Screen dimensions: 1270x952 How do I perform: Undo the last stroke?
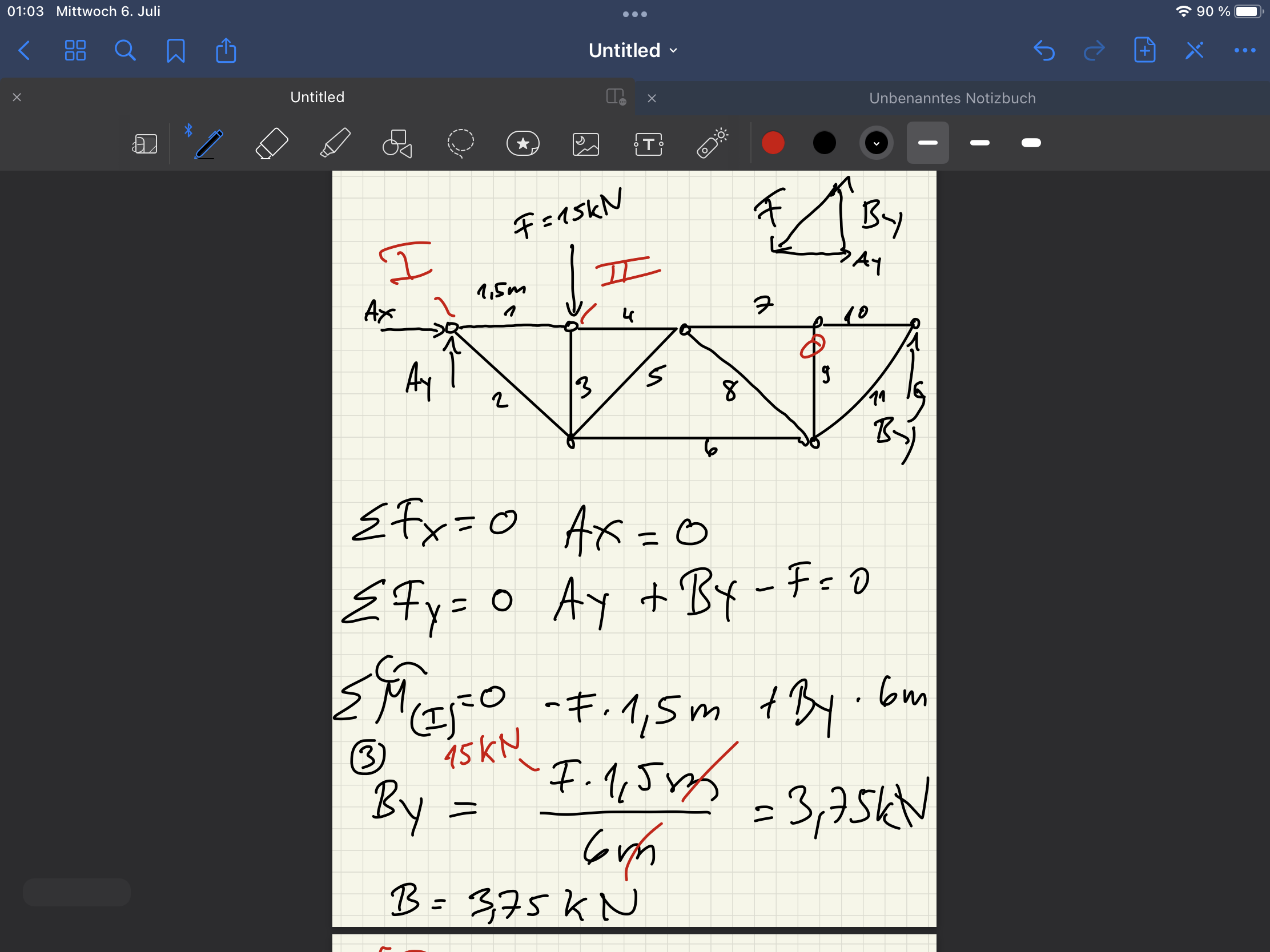(x=1044, y=50)
